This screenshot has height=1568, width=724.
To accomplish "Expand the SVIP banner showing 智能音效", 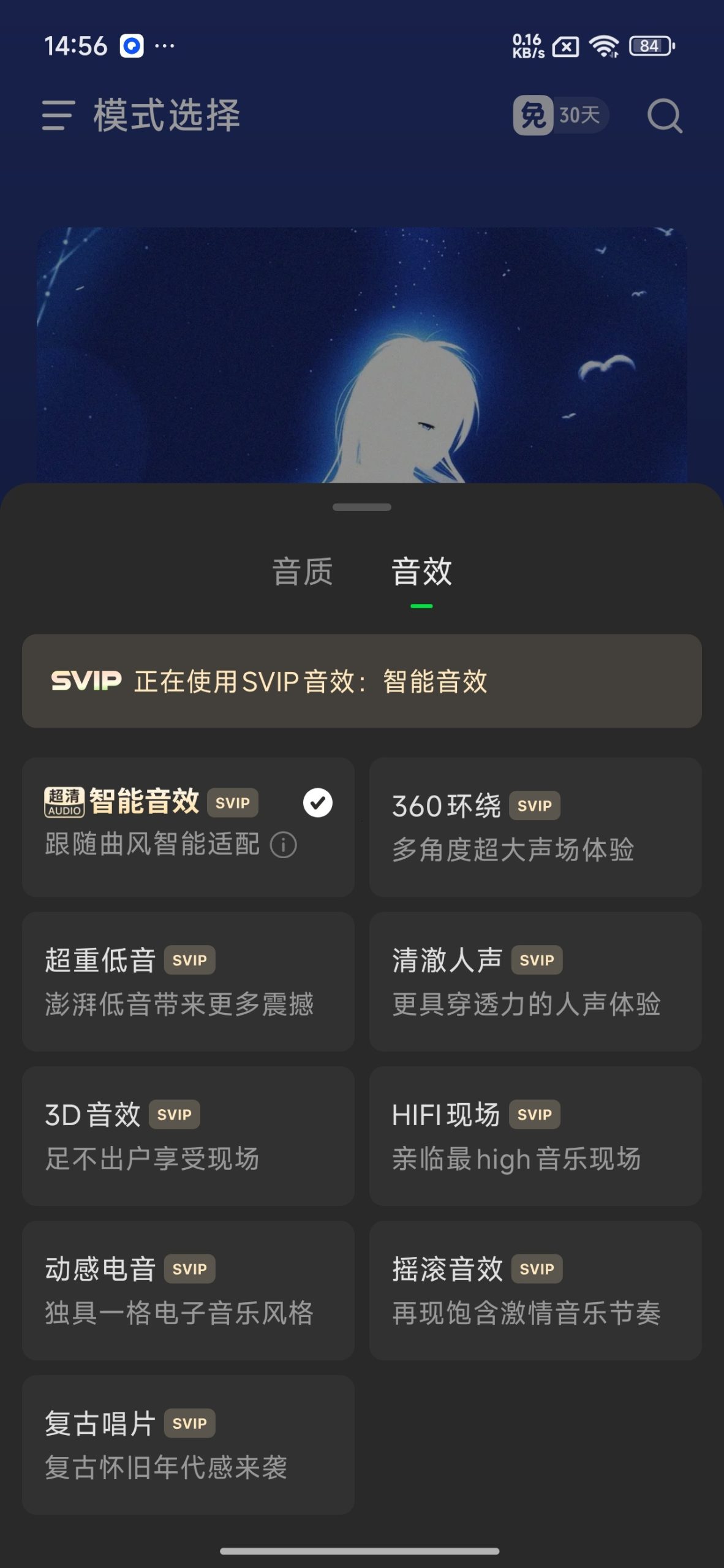I will 361,681.
